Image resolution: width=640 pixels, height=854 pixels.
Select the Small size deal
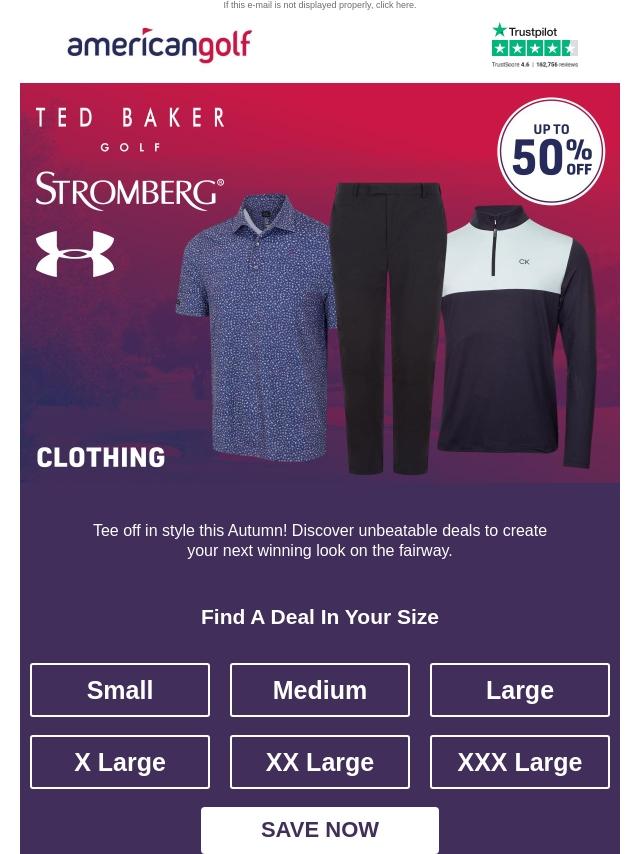120,690
